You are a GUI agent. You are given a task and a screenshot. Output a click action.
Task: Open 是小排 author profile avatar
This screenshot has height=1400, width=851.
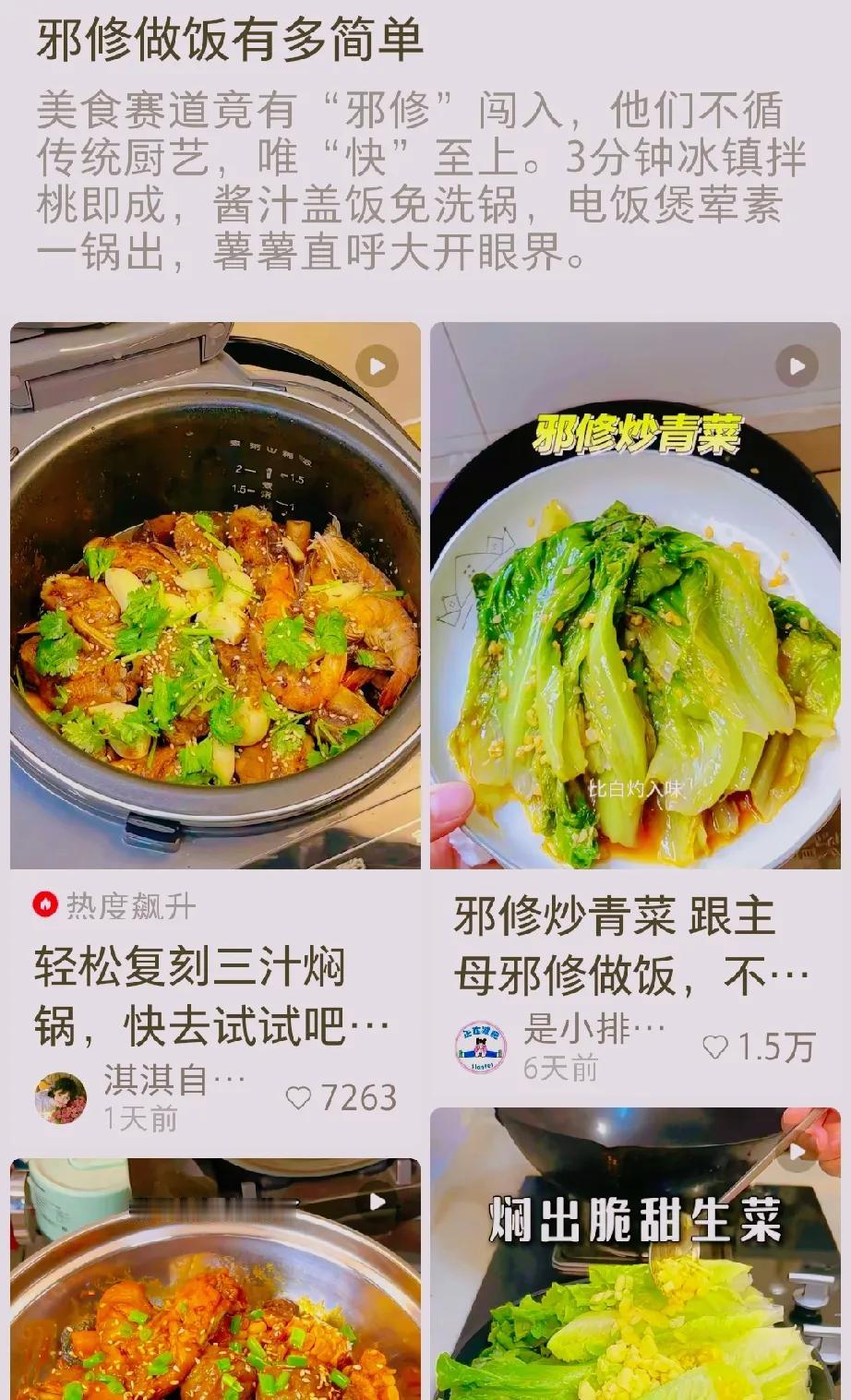(481, 1047)
